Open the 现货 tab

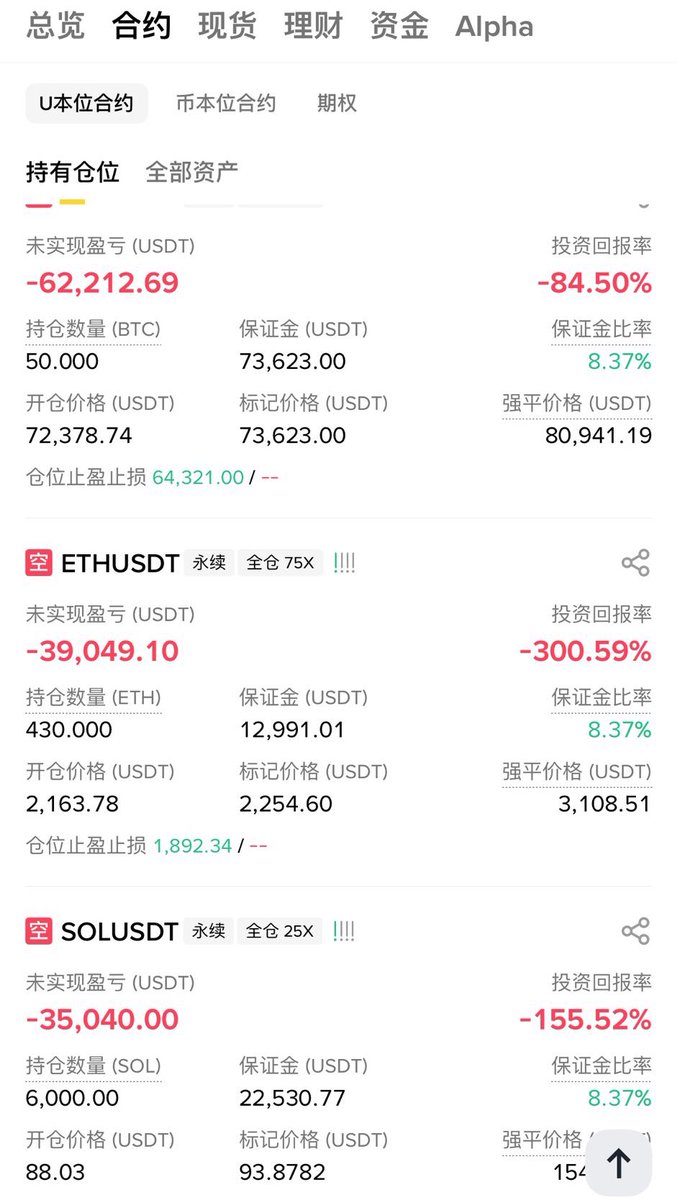[227, 26]
